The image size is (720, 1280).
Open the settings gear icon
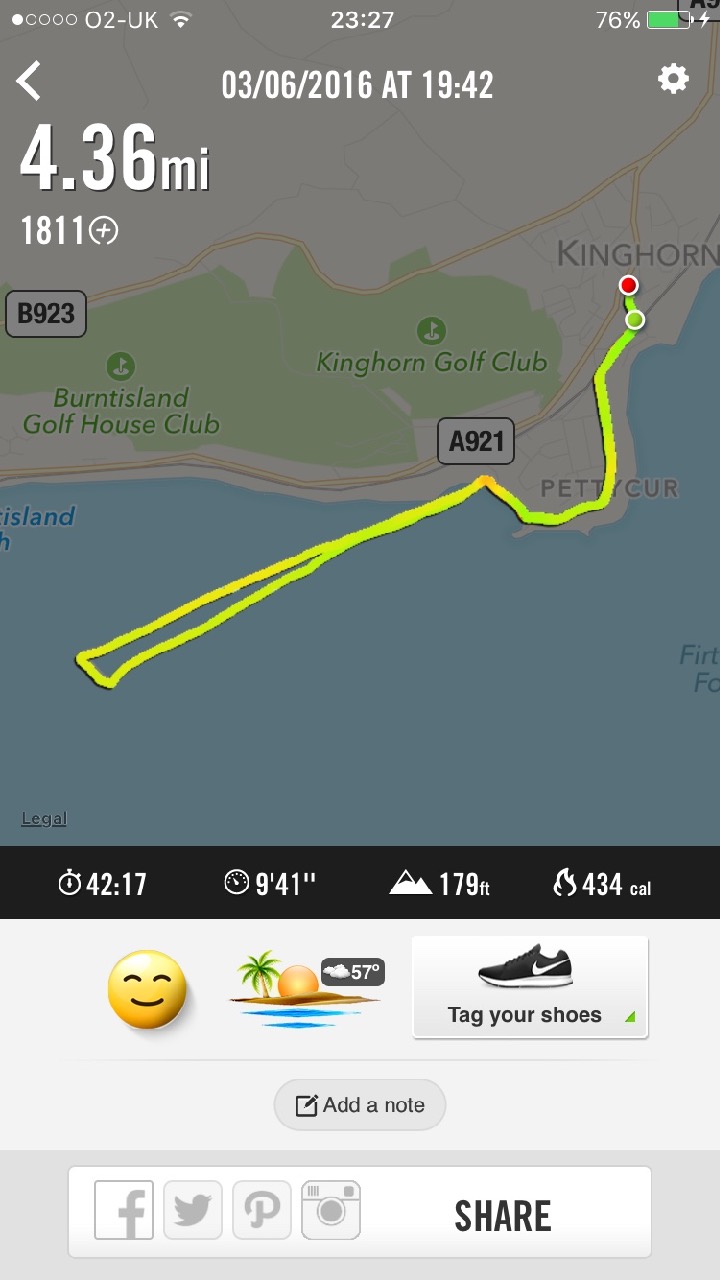pos(673,79)
